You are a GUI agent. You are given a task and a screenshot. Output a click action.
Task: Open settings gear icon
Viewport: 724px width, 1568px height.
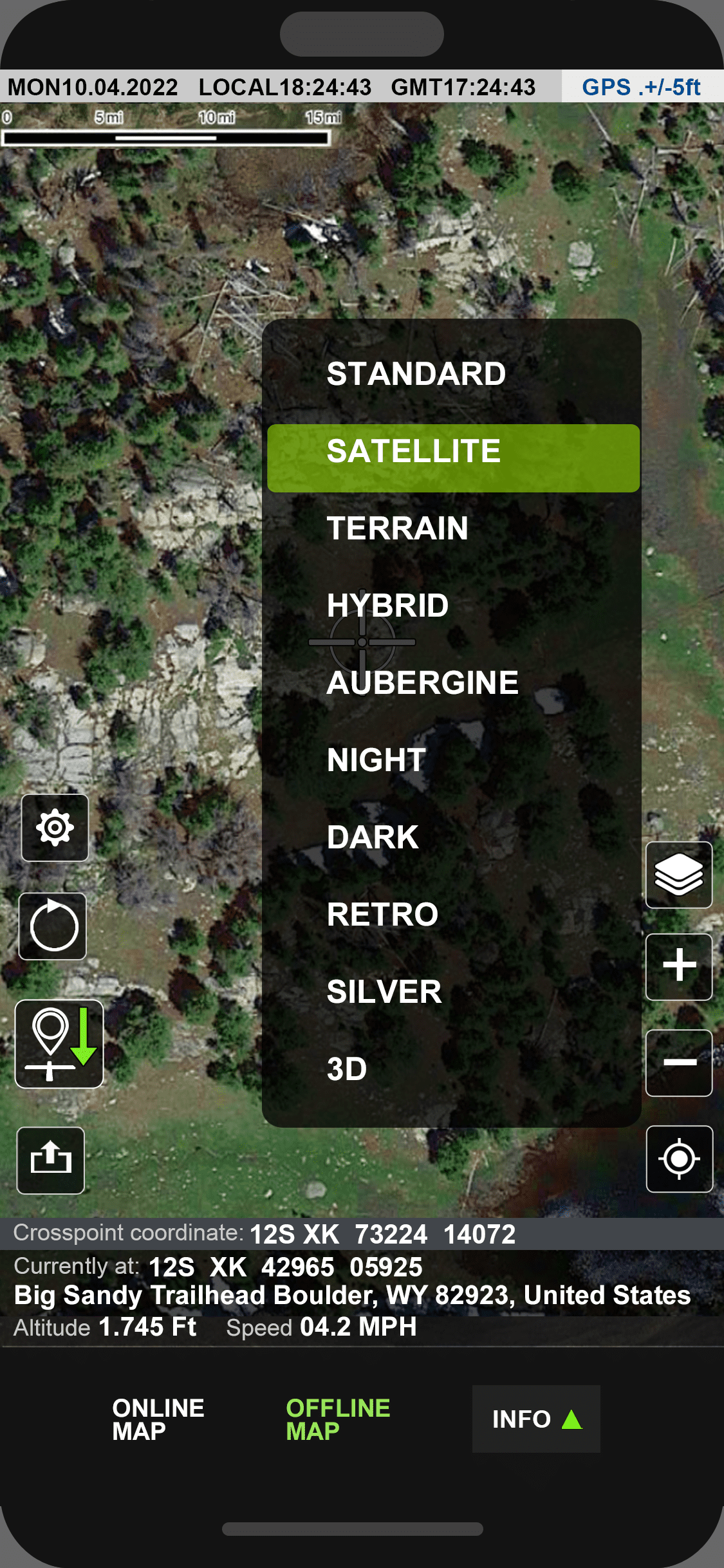[x=55, y=828]
